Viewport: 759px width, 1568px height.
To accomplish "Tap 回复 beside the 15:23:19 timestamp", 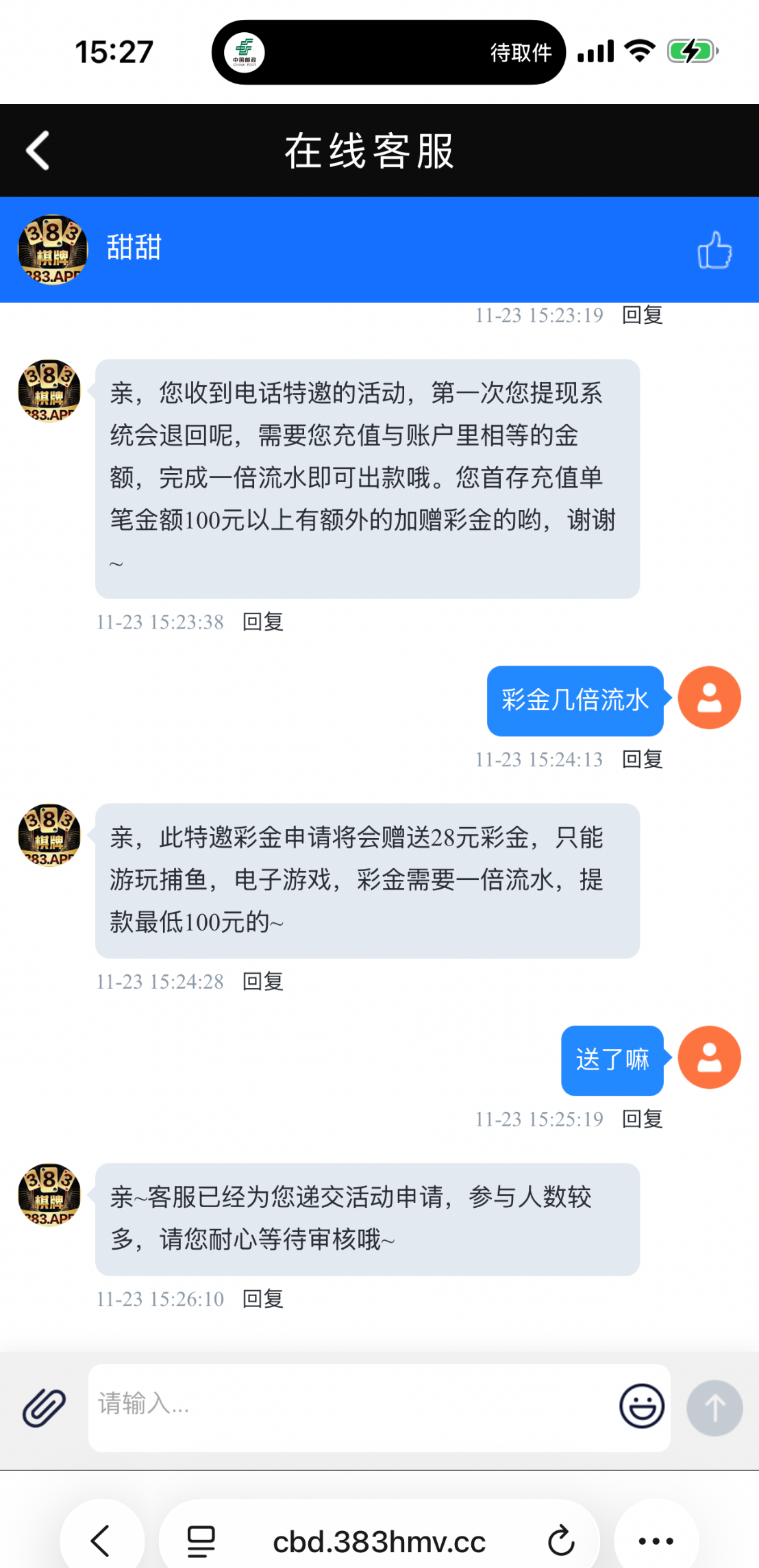I will click(x=642, y=315).
